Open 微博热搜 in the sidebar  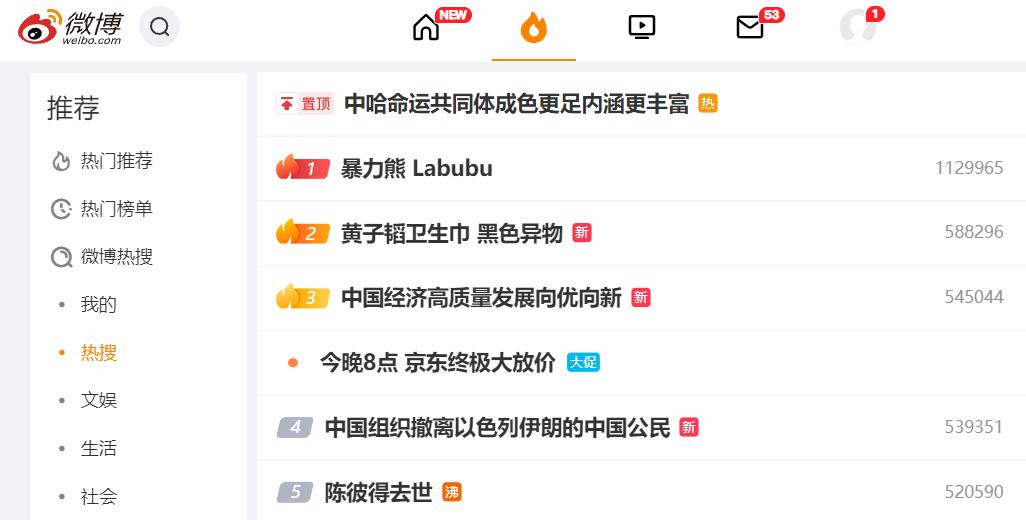[116, 257]
